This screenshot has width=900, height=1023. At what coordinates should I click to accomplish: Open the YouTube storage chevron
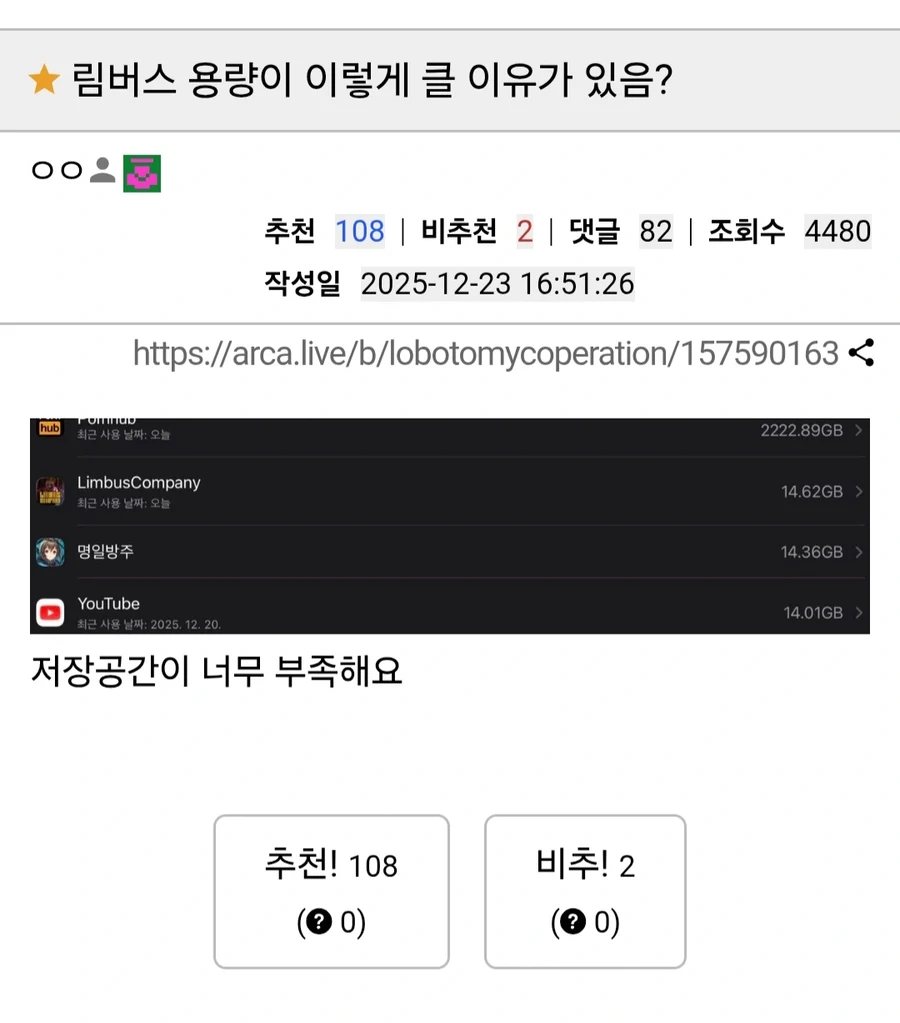tap(859, 612)
